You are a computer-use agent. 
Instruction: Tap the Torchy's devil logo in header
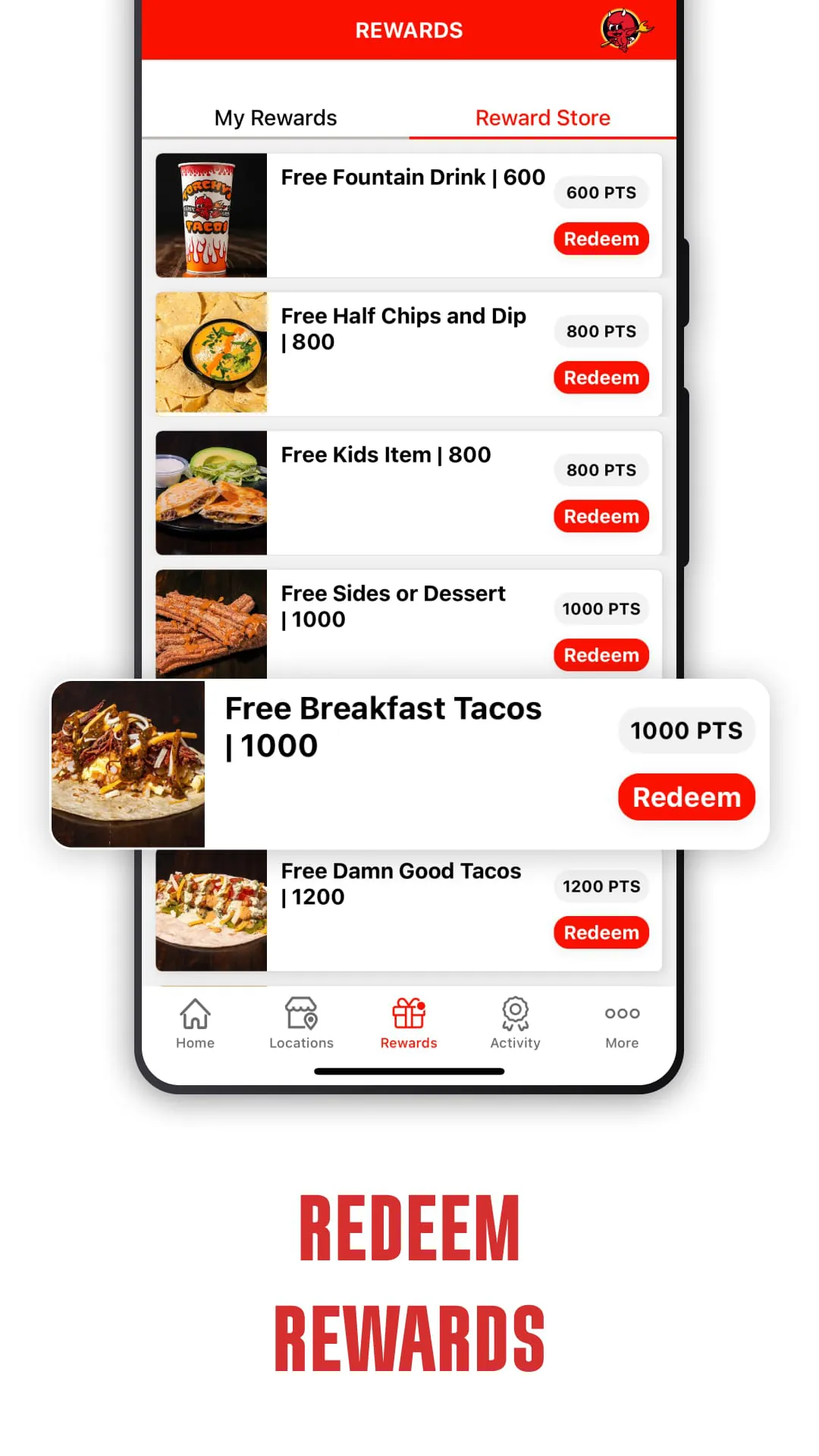click(x=619, y=30)
